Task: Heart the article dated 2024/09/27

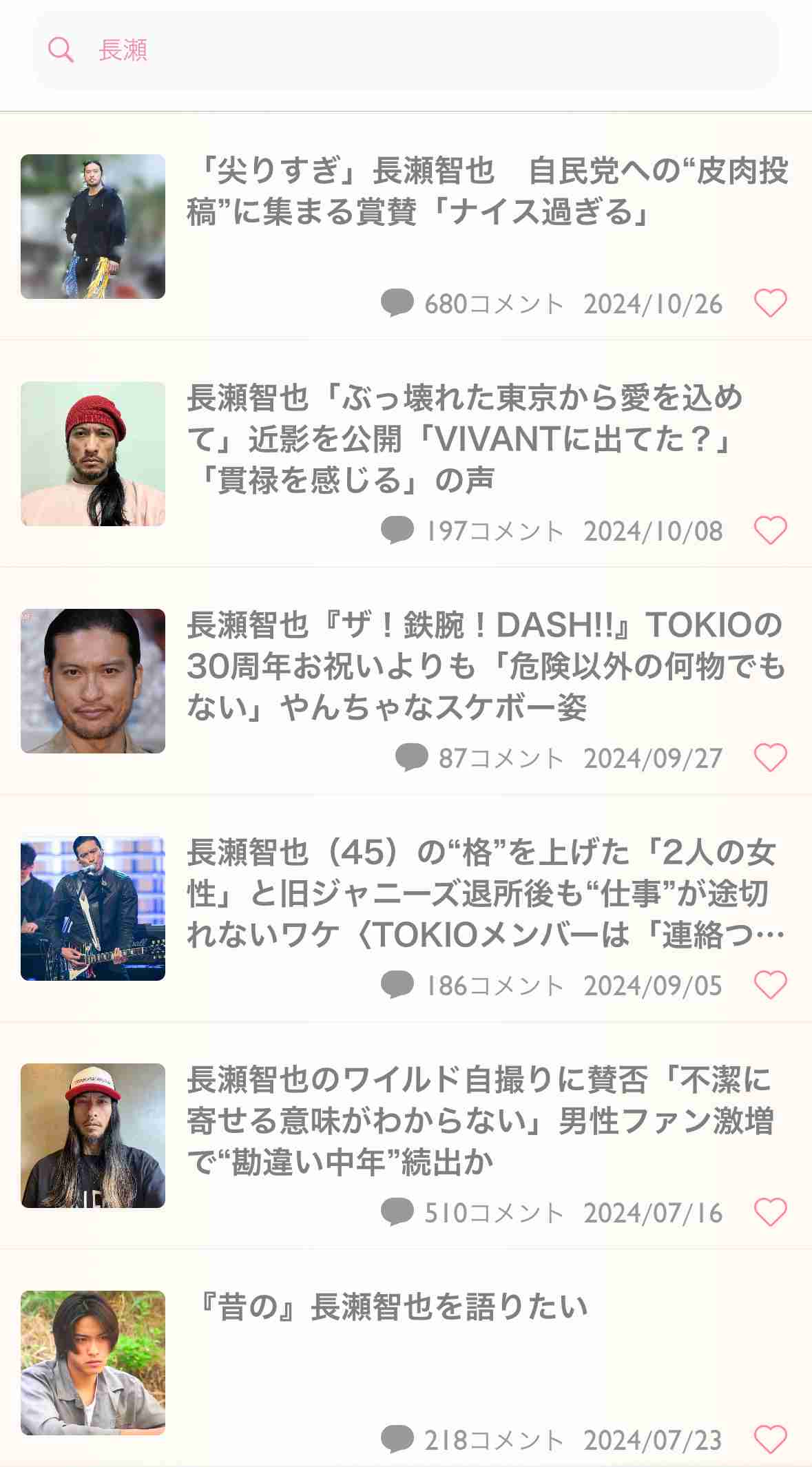Action: 770,758
